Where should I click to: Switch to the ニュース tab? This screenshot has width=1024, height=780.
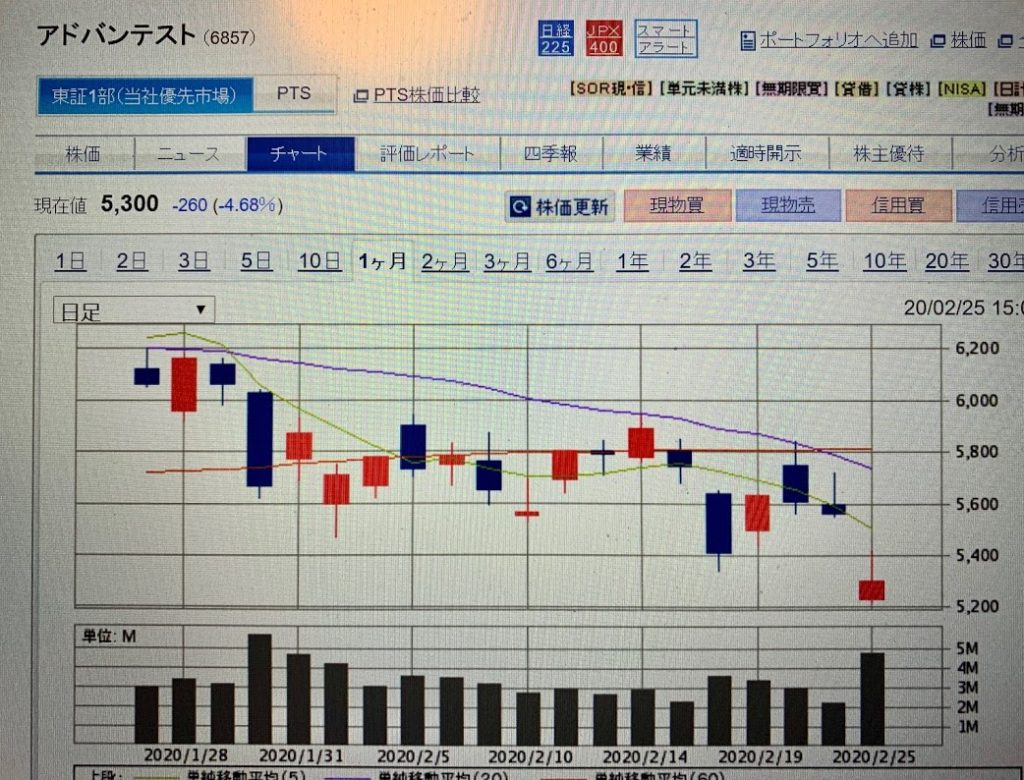coord(188,154)
